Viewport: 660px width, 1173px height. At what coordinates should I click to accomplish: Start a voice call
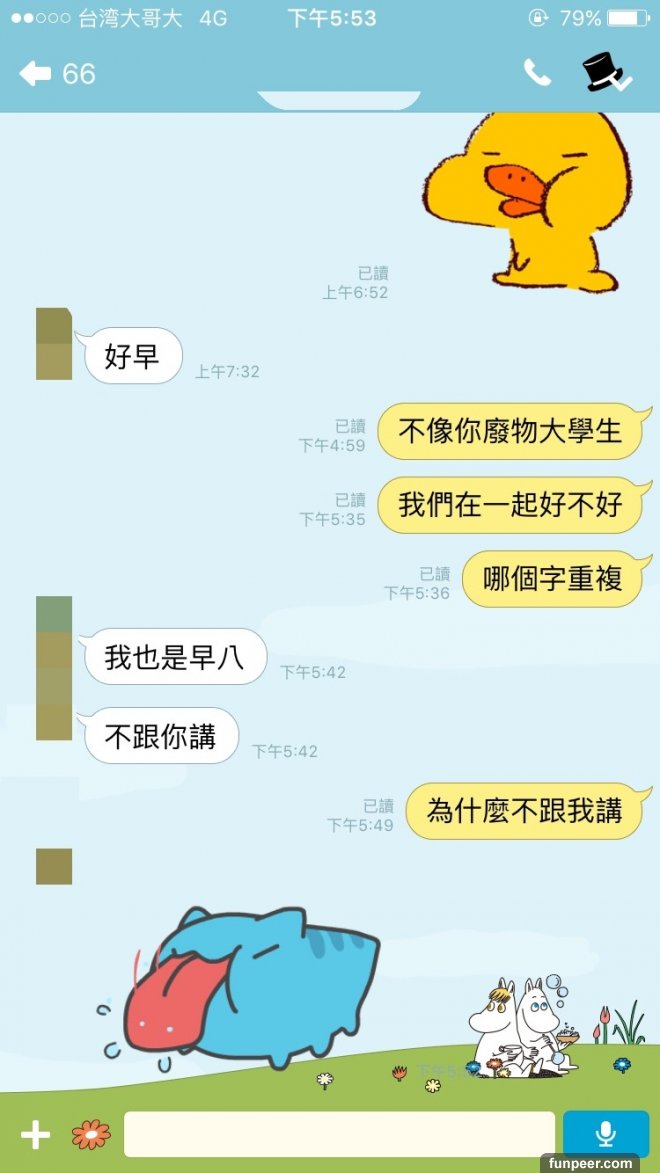click(537, 73)
